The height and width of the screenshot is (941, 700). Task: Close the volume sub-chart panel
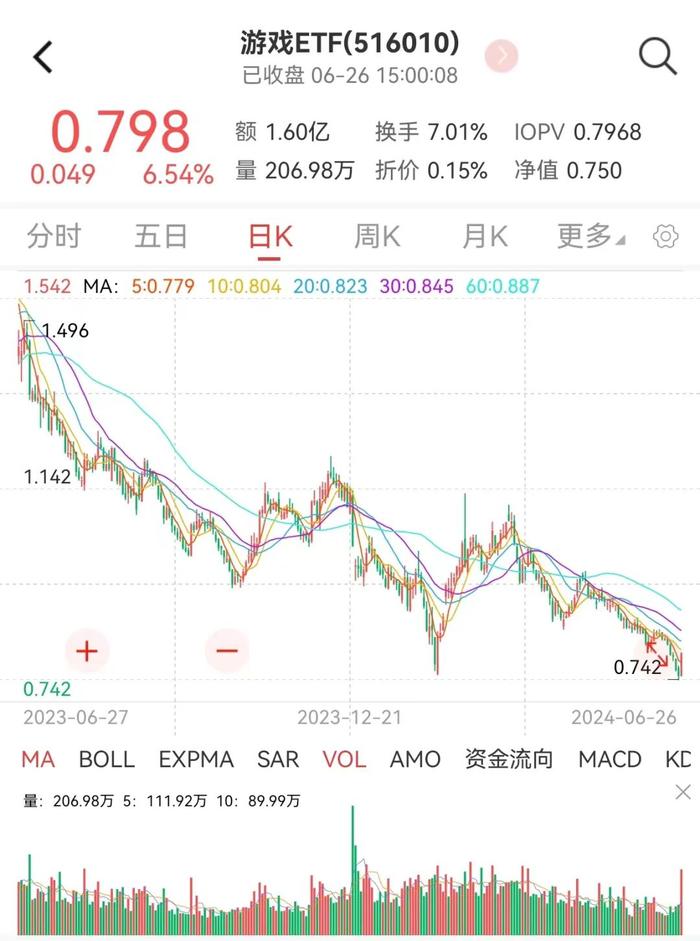pos(683,792)
